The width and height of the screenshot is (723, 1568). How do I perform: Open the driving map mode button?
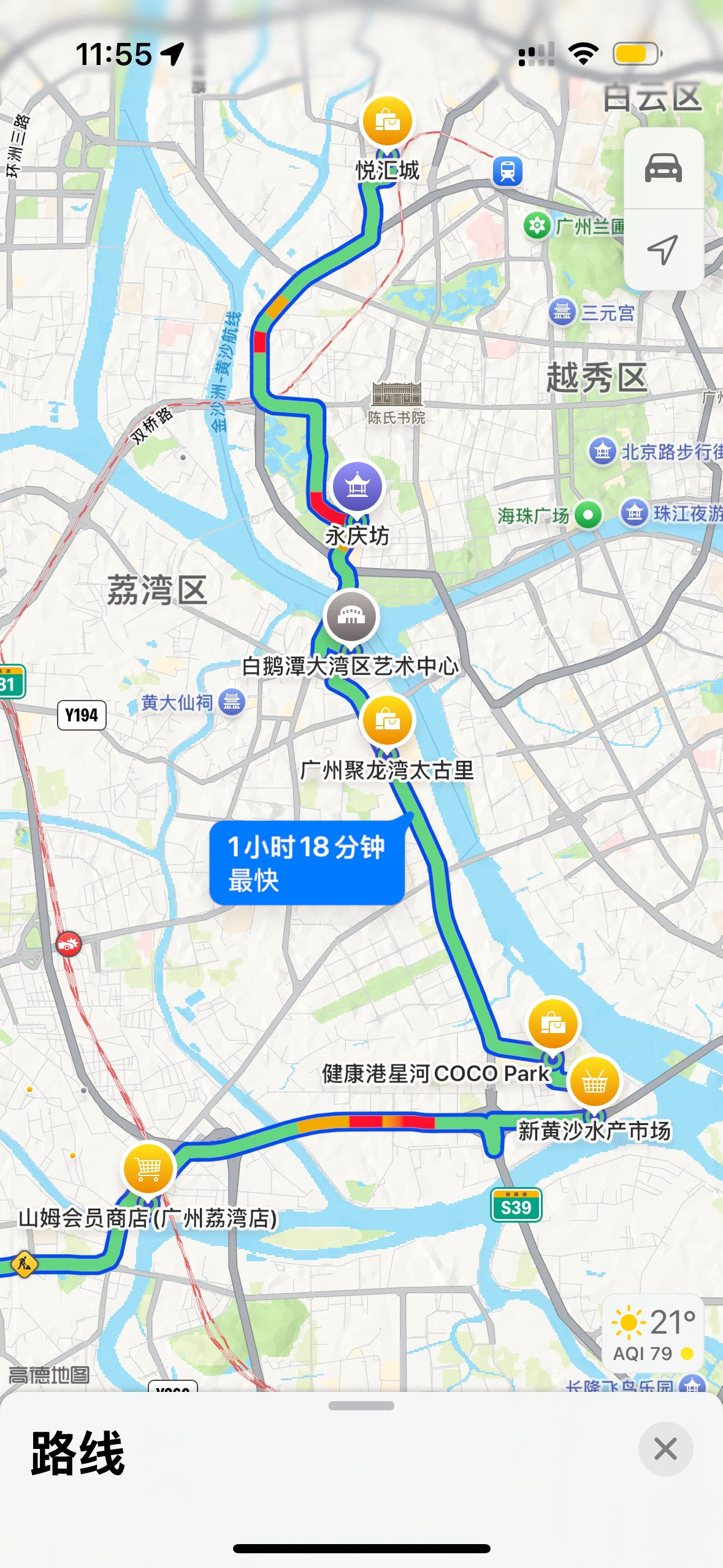663,168
